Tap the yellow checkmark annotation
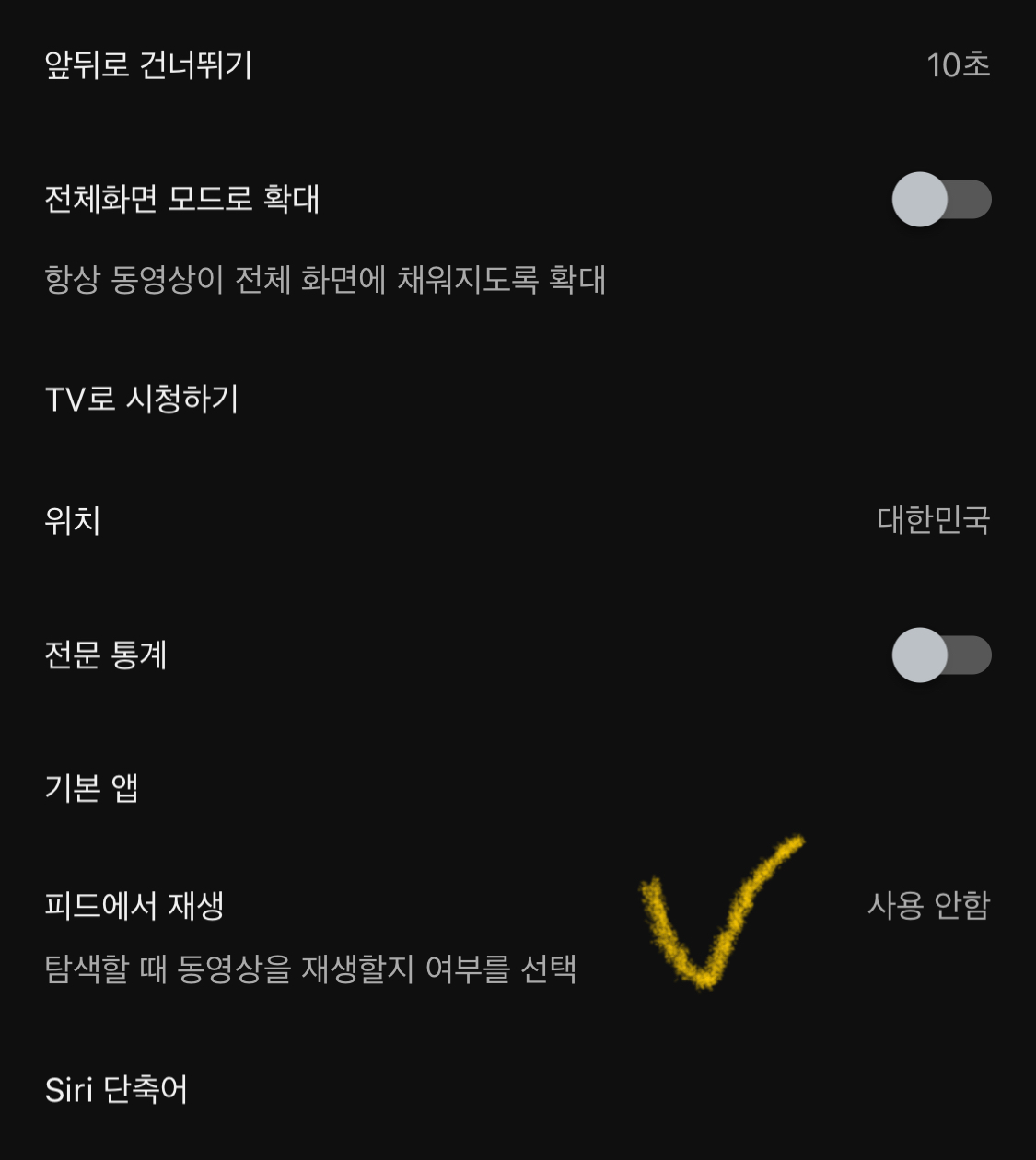This screenshot has width=1036, height=1160. point(723,911)
